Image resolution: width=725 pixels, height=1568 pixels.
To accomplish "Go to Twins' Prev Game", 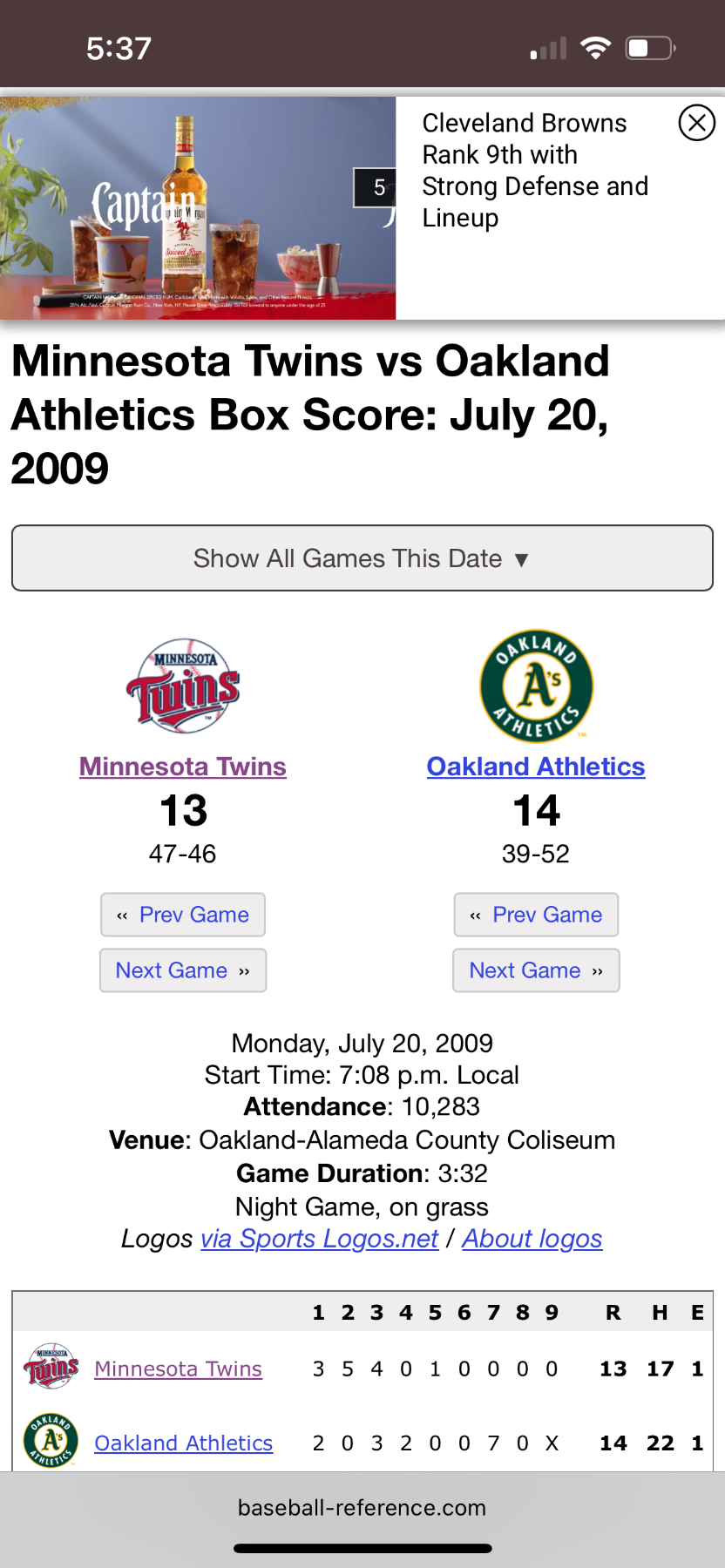I will pos(183,915).
